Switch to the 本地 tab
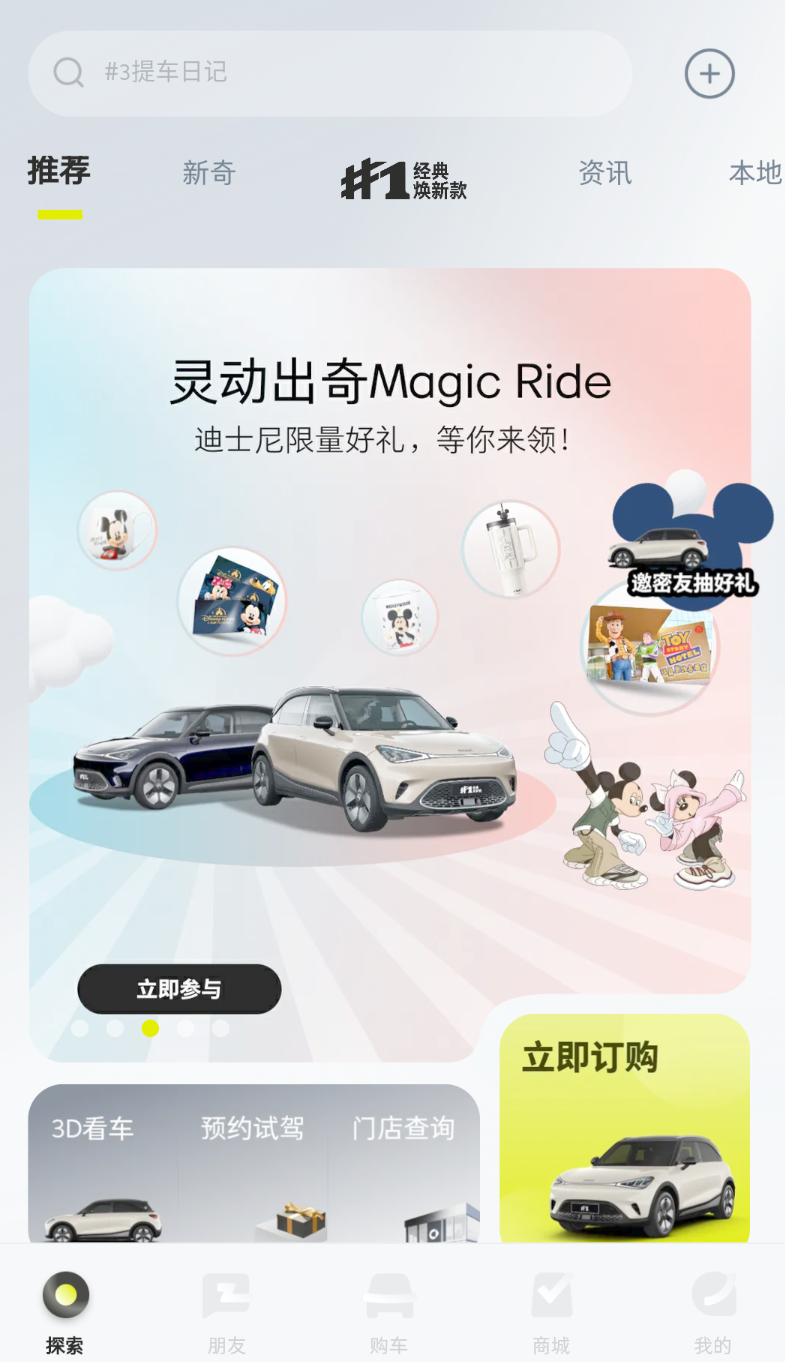 click(x=755, y=173)
